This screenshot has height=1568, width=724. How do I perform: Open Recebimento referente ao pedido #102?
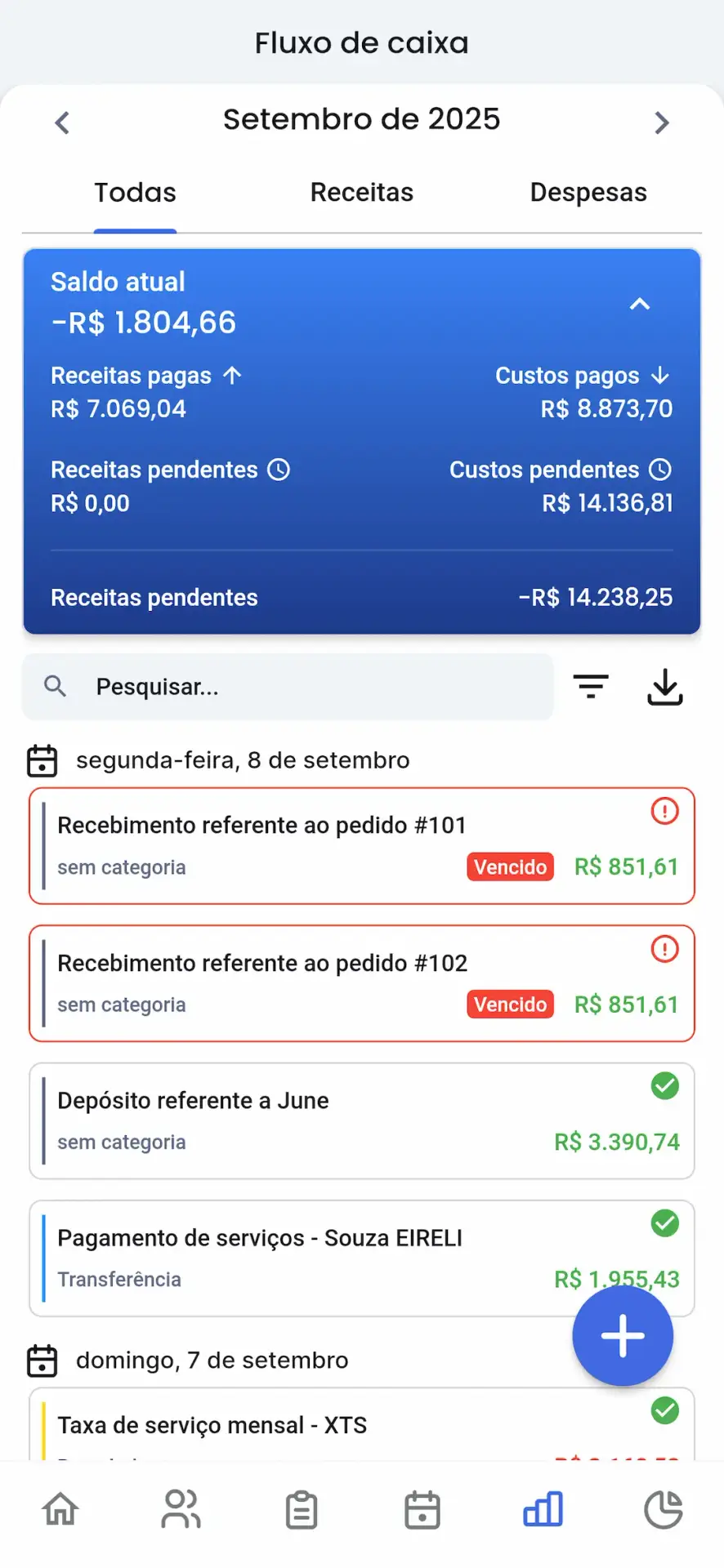tap(362, 983)
